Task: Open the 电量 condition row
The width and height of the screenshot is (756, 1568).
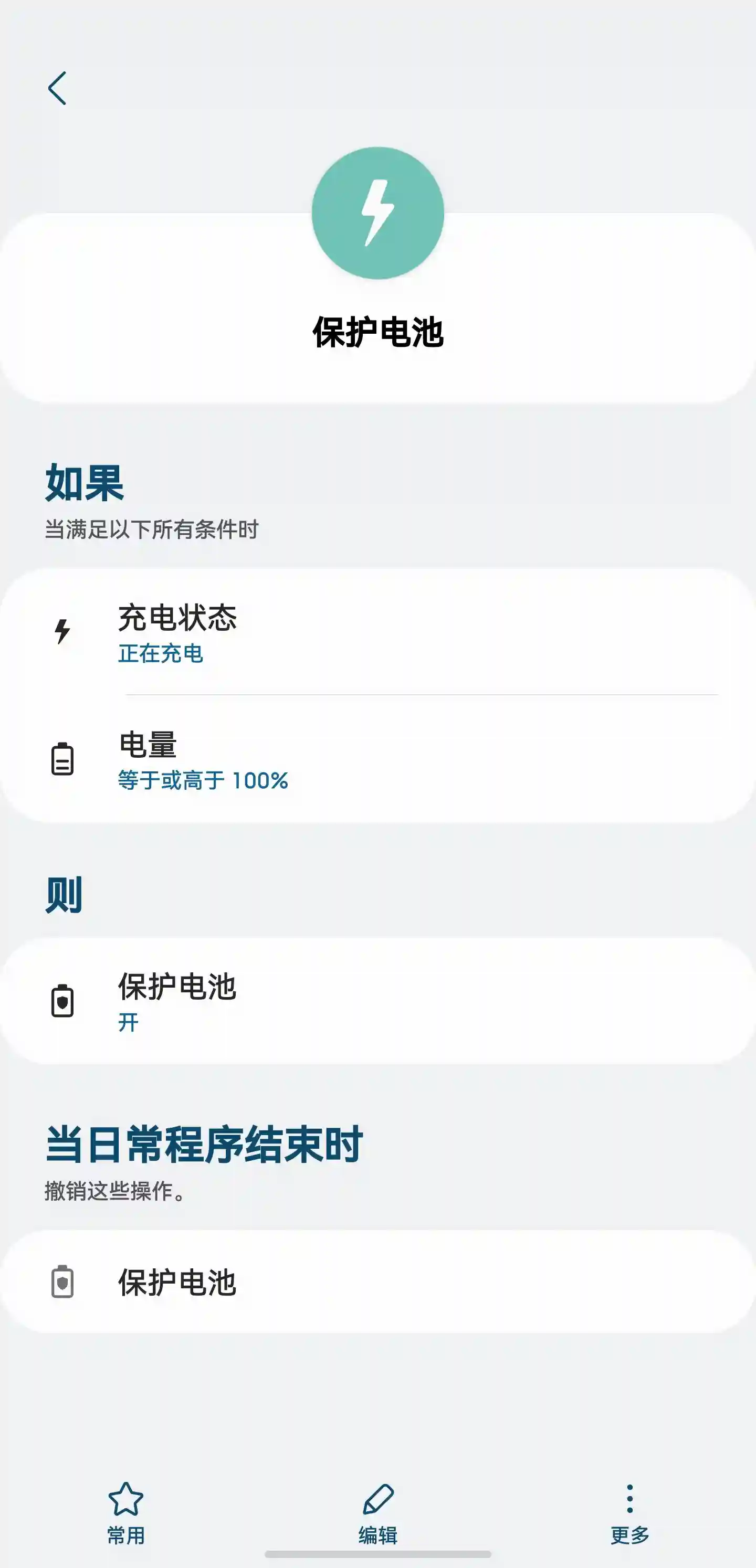Action: pyautogui.click(x=377, y=759)
